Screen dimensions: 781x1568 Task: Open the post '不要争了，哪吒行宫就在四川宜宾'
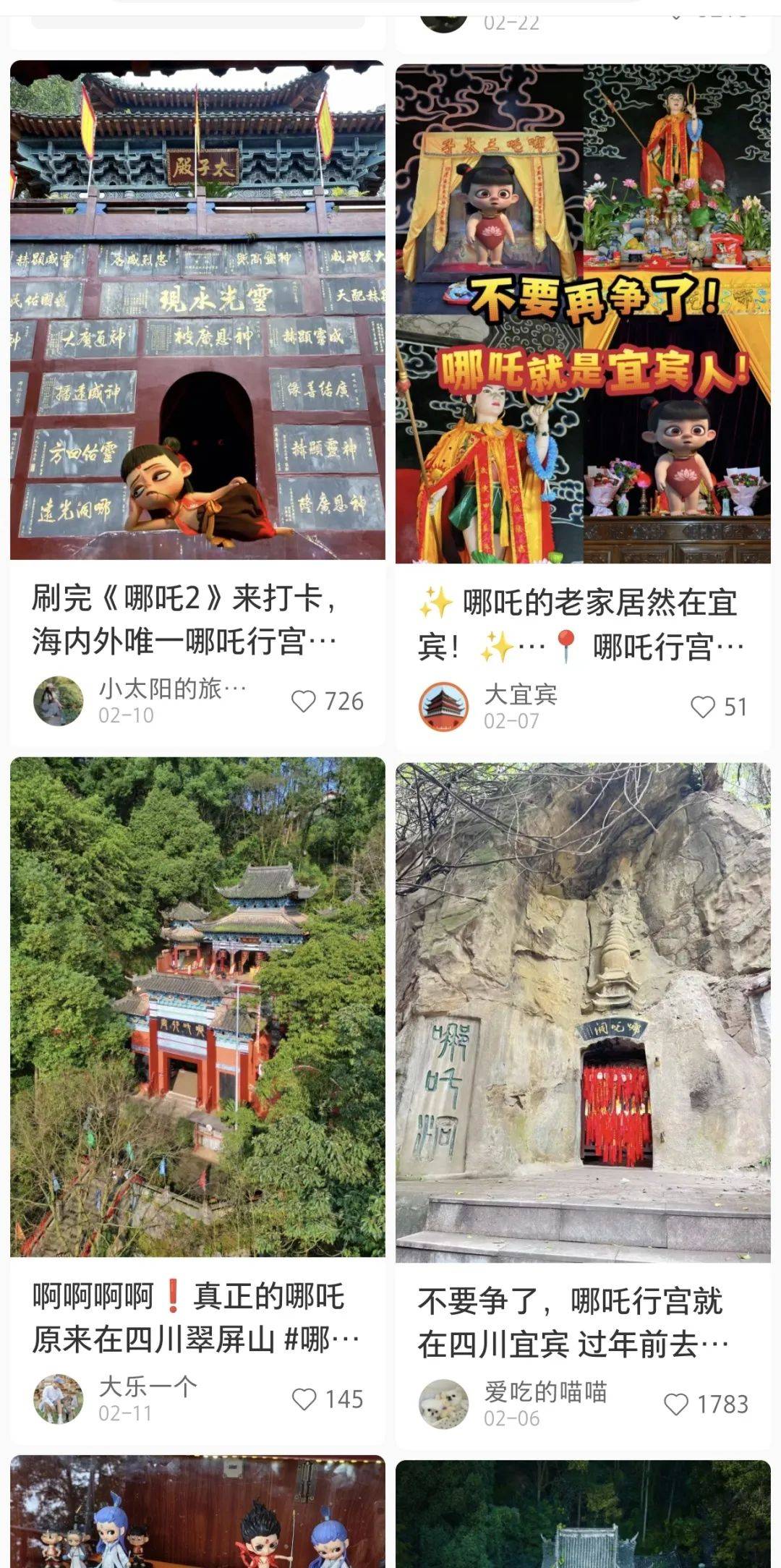pyautogui.click(x=583, y=1013)
